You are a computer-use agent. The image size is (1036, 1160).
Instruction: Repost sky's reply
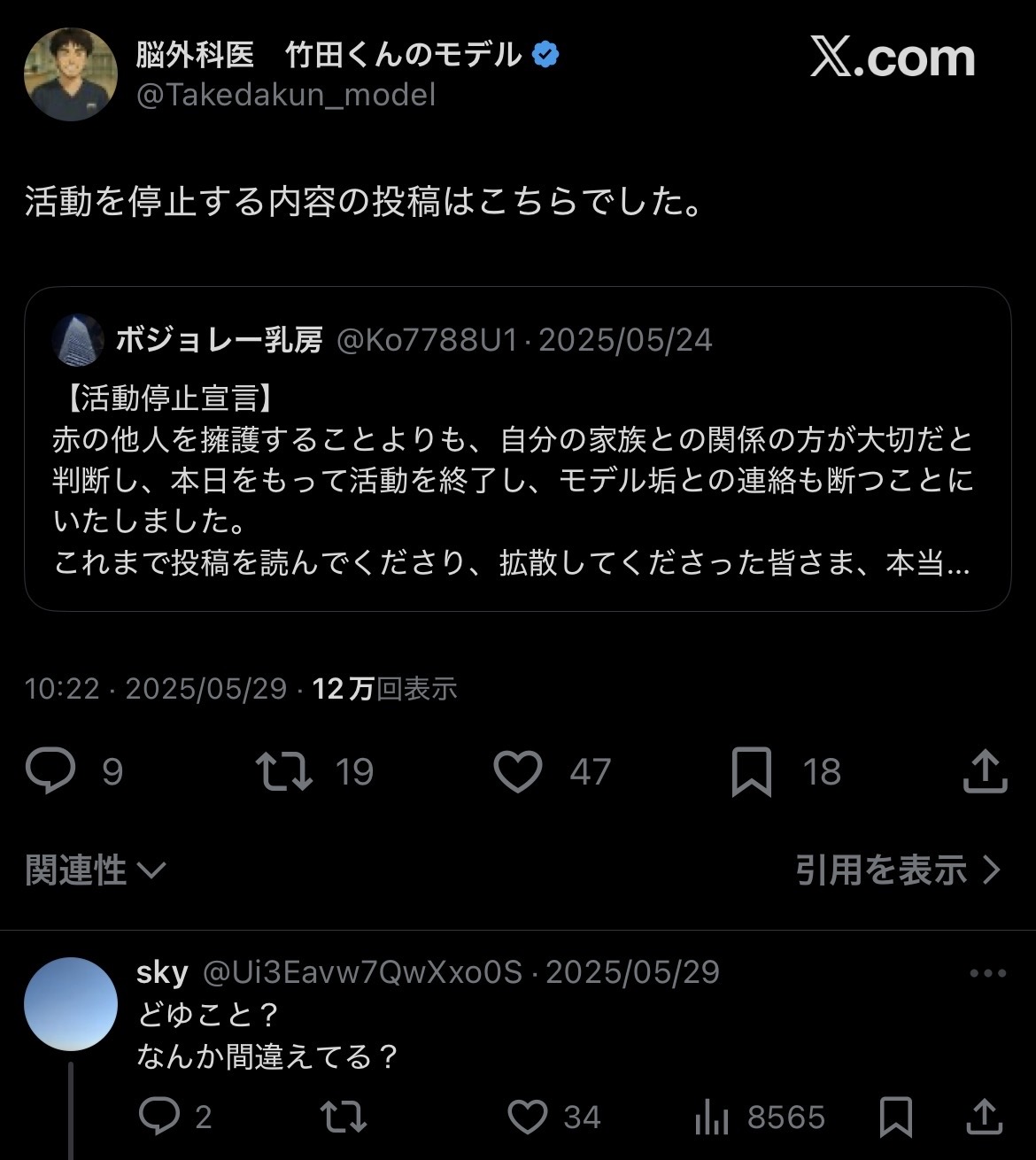point(344,1117)
